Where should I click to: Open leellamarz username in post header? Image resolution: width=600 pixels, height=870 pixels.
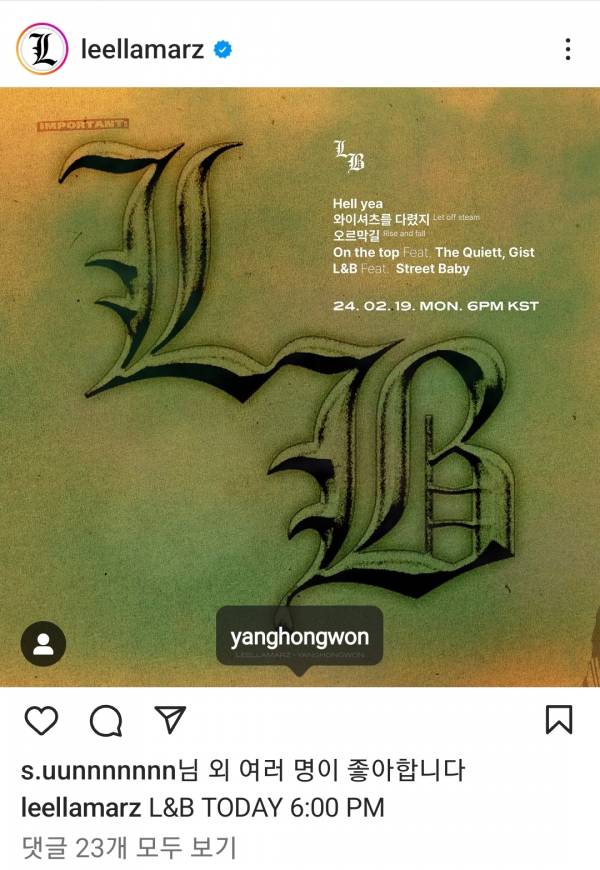coord(141,49)
